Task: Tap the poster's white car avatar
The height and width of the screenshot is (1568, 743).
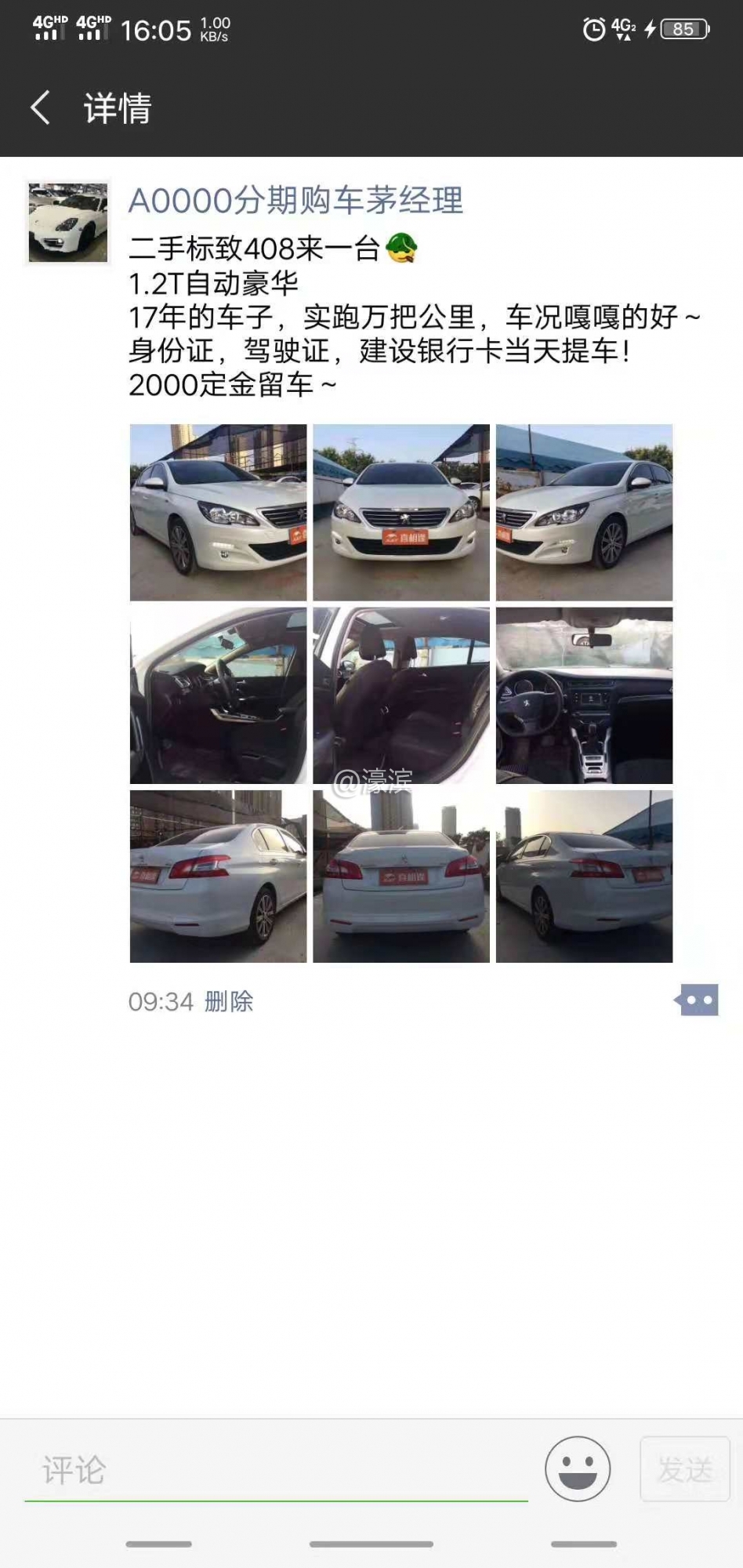Action: click(x=67, y=220)
